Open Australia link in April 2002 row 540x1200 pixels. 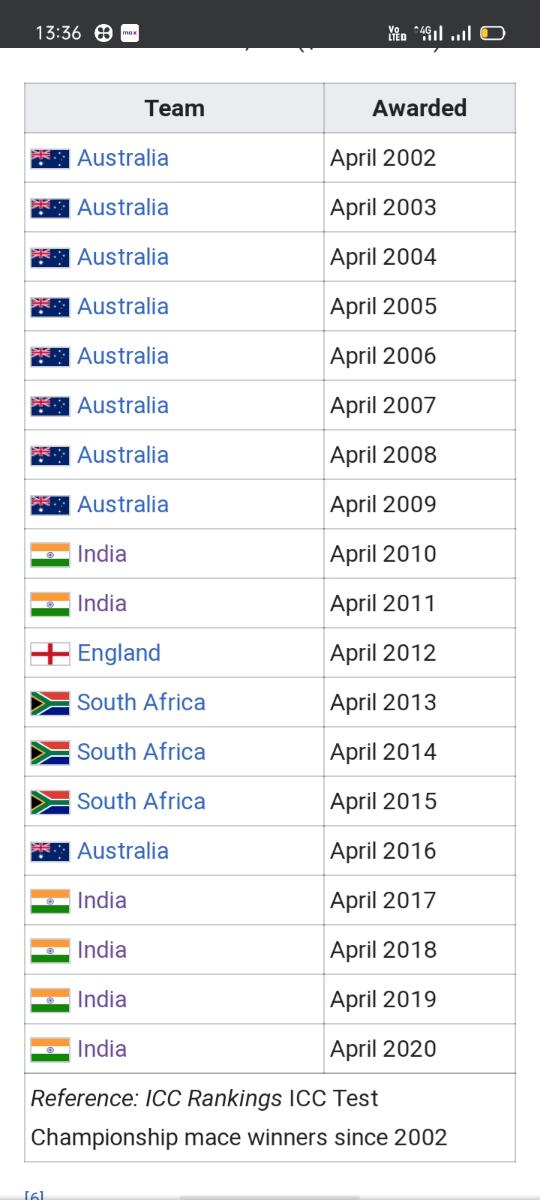(123, 158)
